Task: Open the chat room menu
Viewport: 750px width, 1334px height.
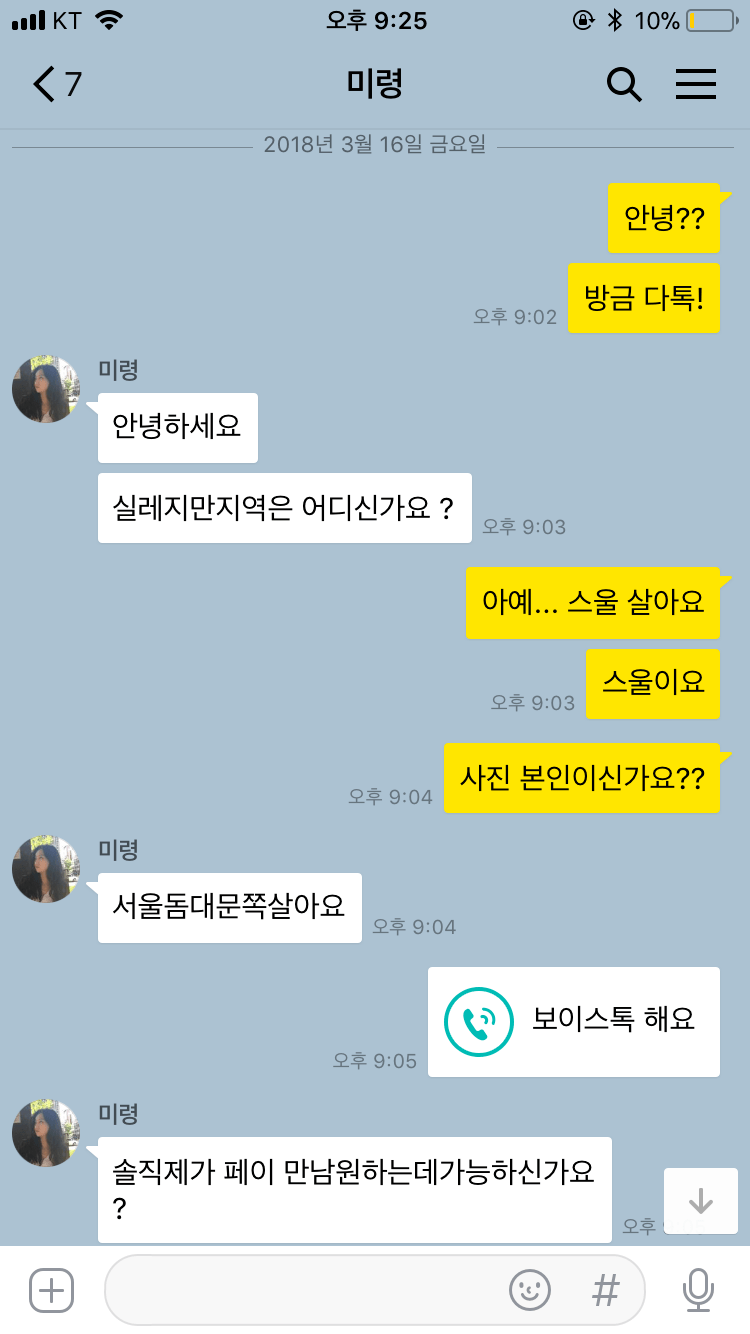Action: coord(696,85)
